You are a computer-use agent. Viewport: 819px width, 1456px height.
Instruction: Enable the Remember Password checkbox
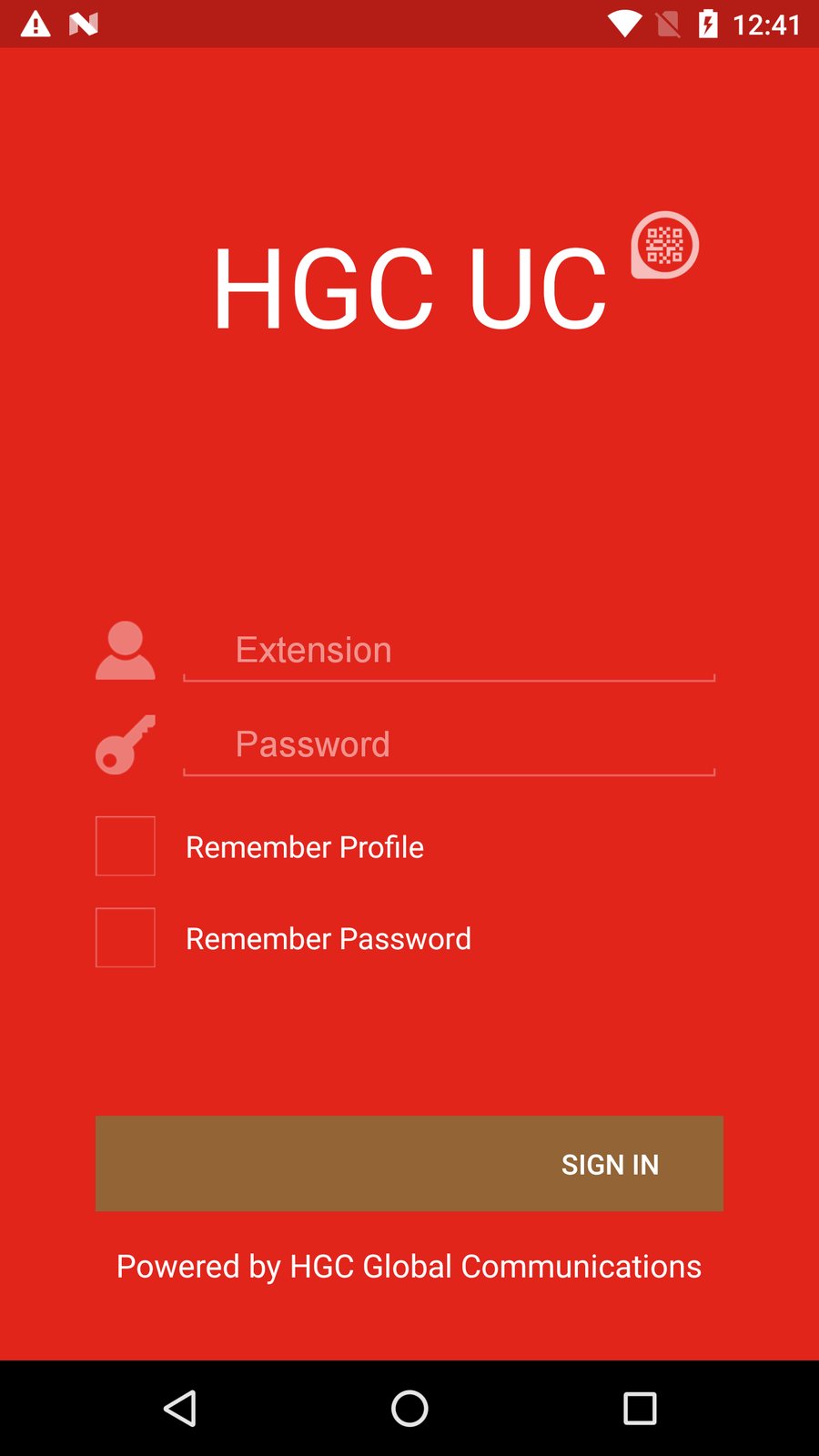[126, 937]
